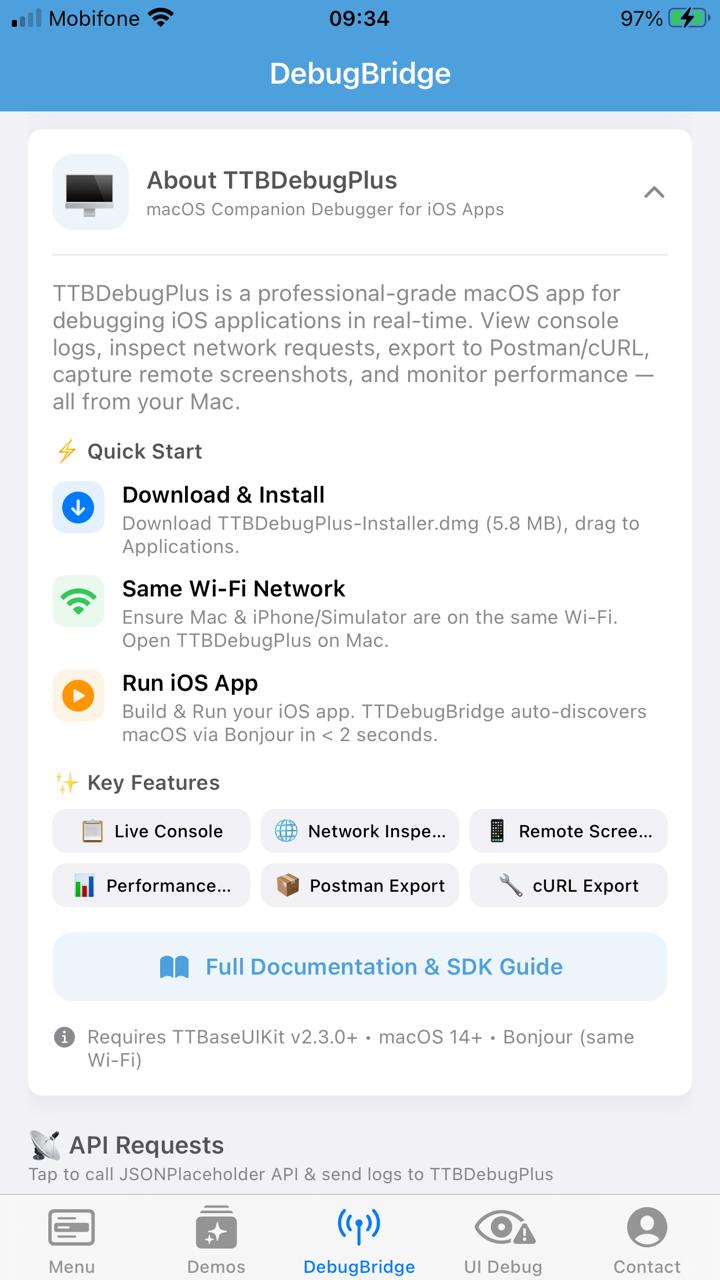Select the Remote Screenshot chip
Image resolution: width=720 pixels, height=1280 pixels.
tap(568, 831)
